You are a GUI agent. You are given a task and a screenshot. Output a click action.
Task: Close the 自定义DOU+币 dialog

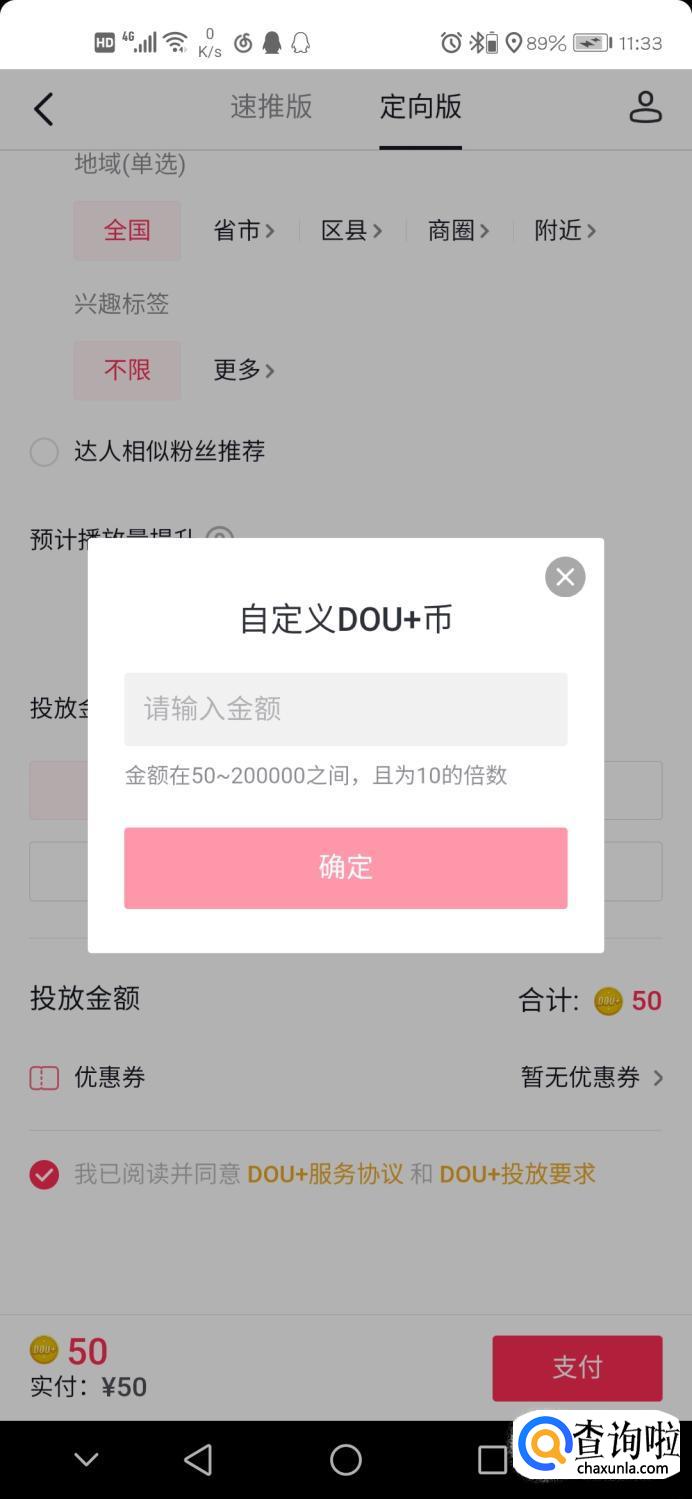[565, 577]
